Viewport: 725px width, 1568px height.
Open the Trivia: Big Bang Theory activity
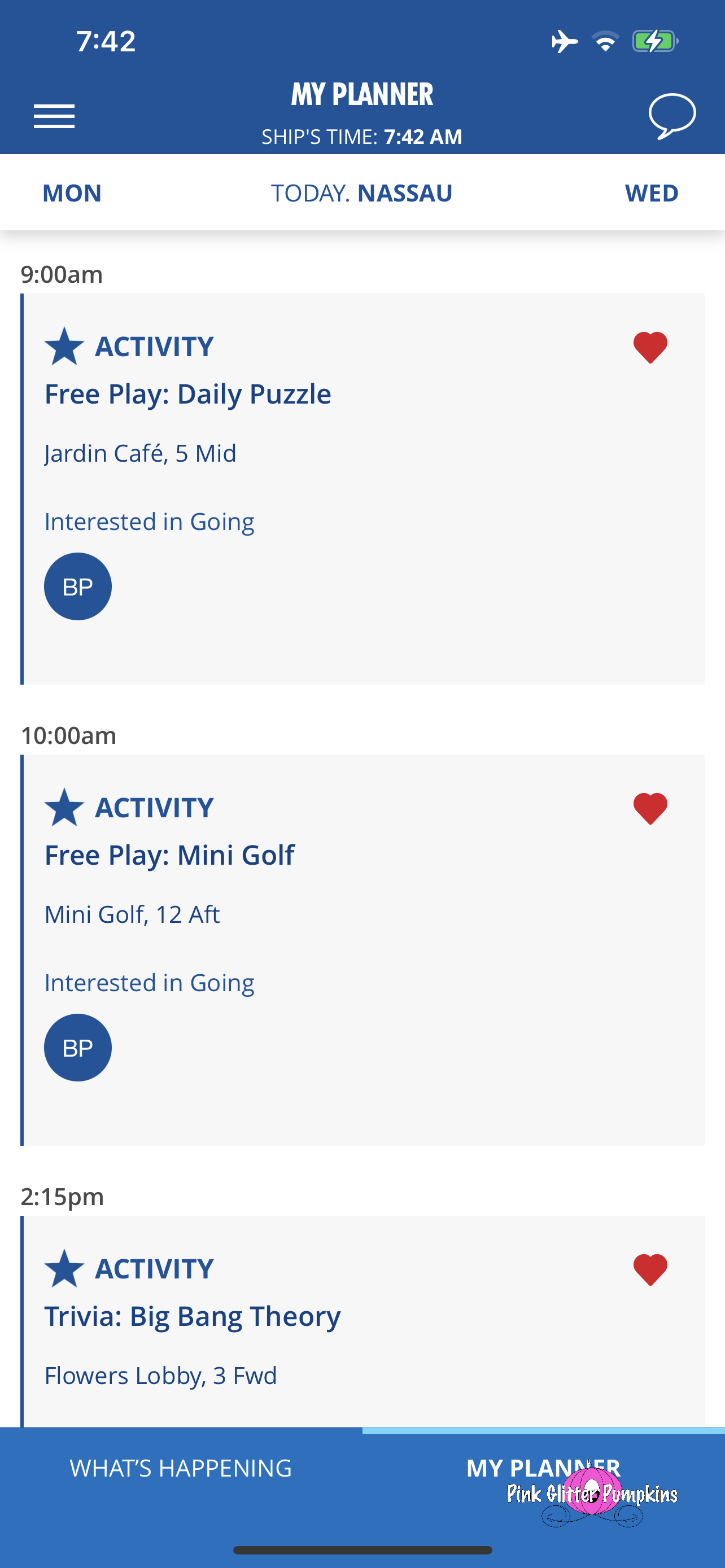193,1316
